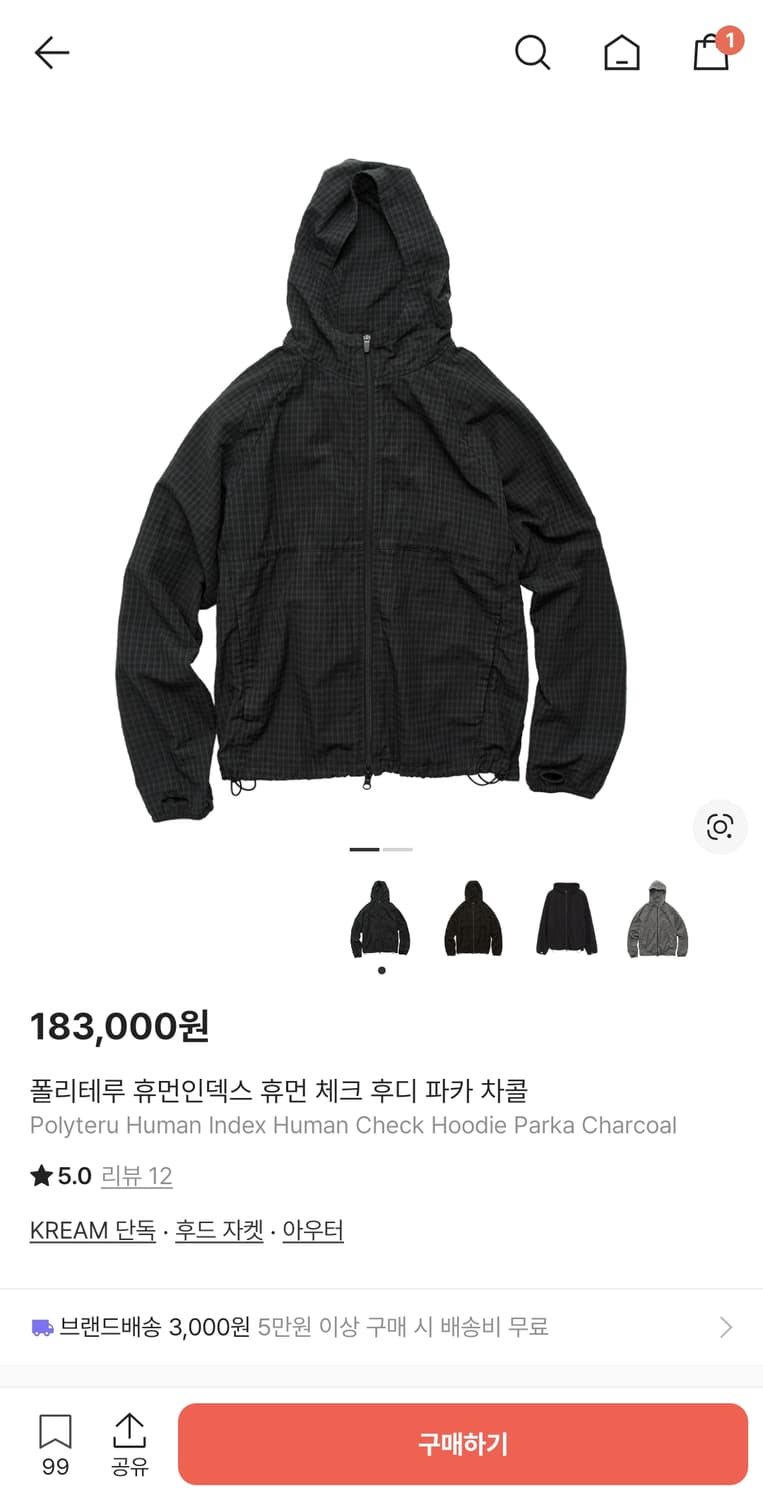
Task: Click the 5.0 star rating icon
Action: point(39,1175)
